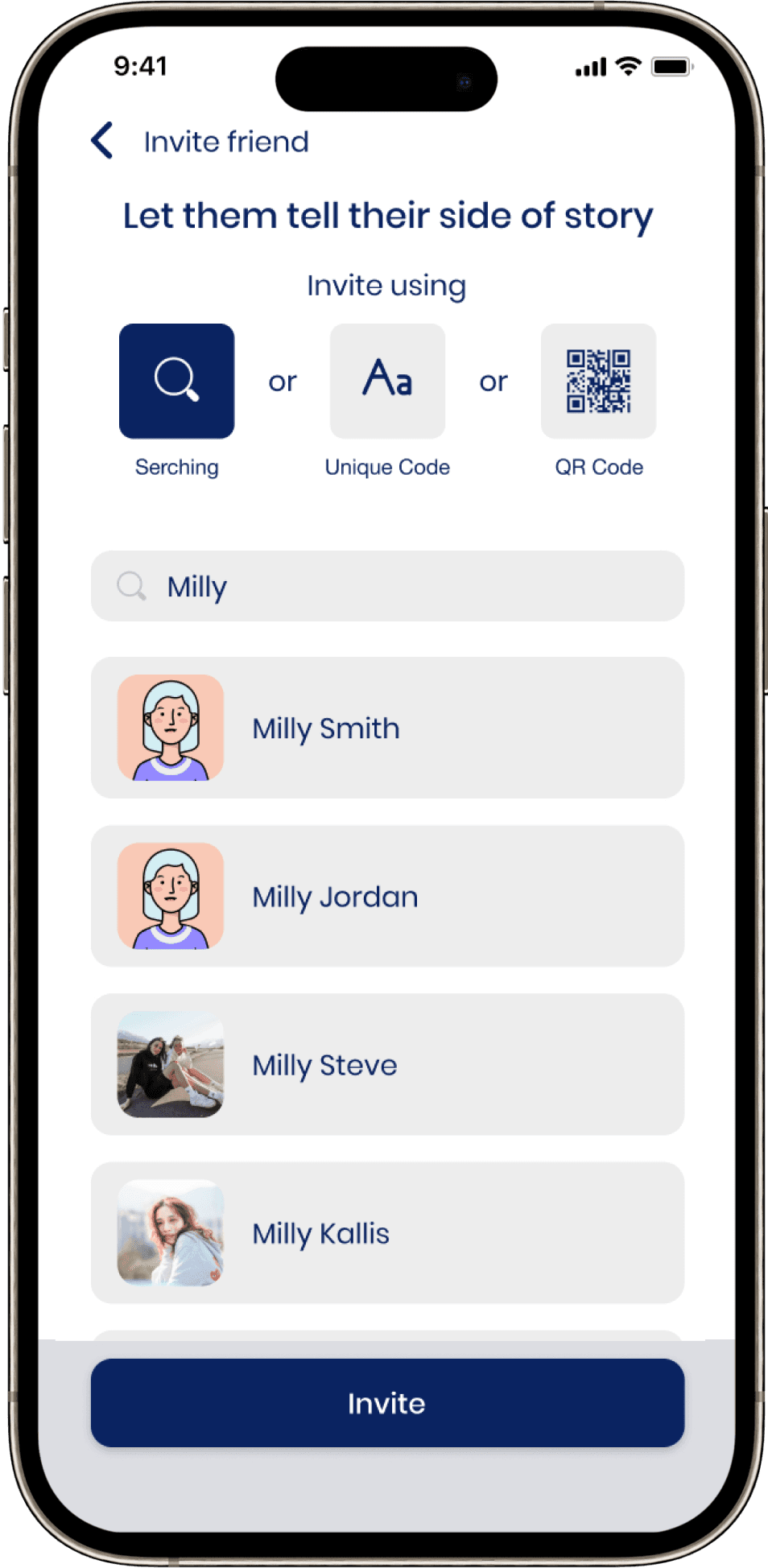Pick Milly Kallis from the list
This screenshot has height=1568, width=768.
coord(387,1232)
